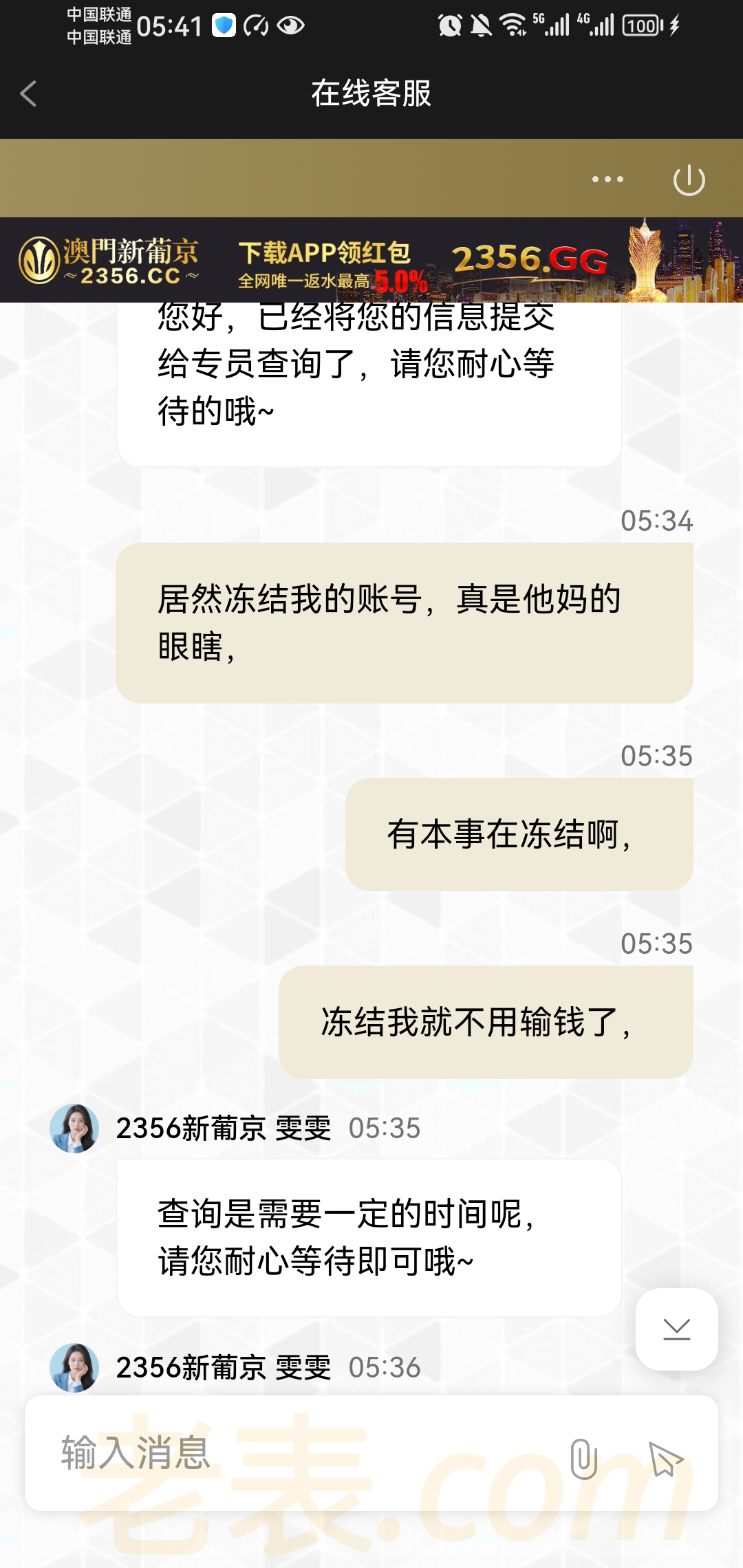The image size is (743, 1568).
Task: Jump to the latest message
Action: (676, 1329)
